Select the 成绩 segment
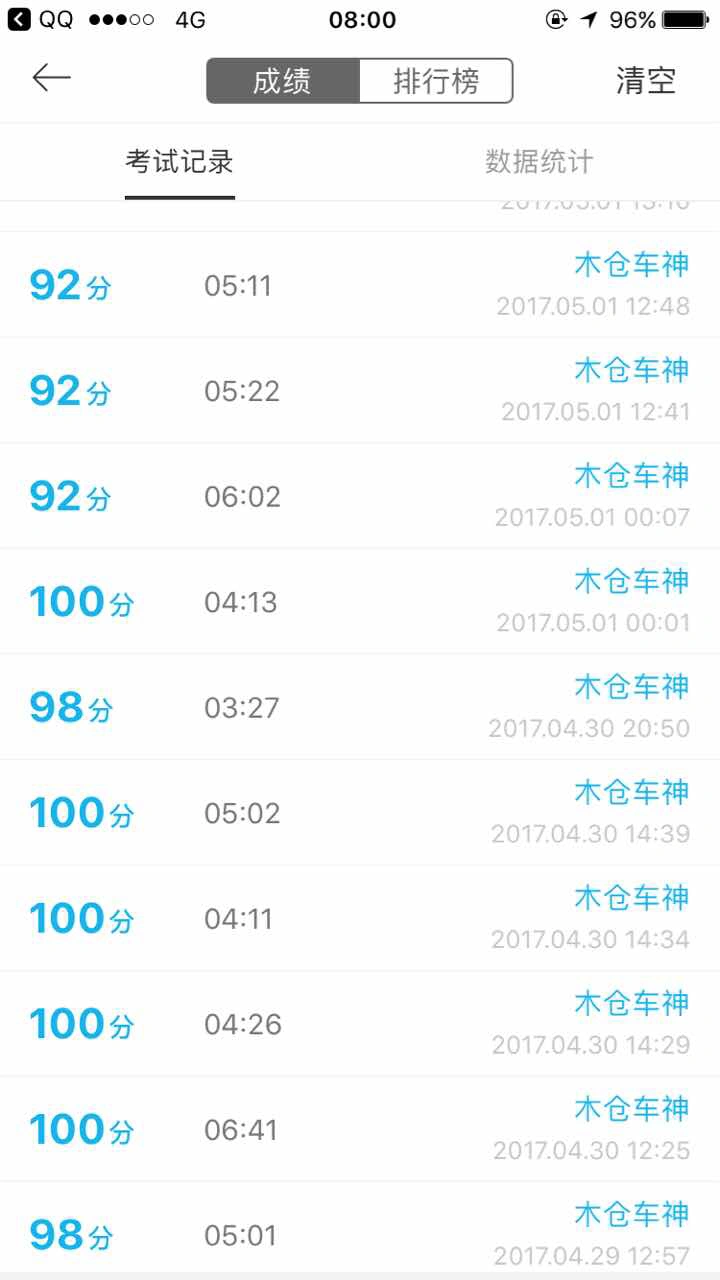Viewport: 720px width, 1280px height. (x=282, y=81)
